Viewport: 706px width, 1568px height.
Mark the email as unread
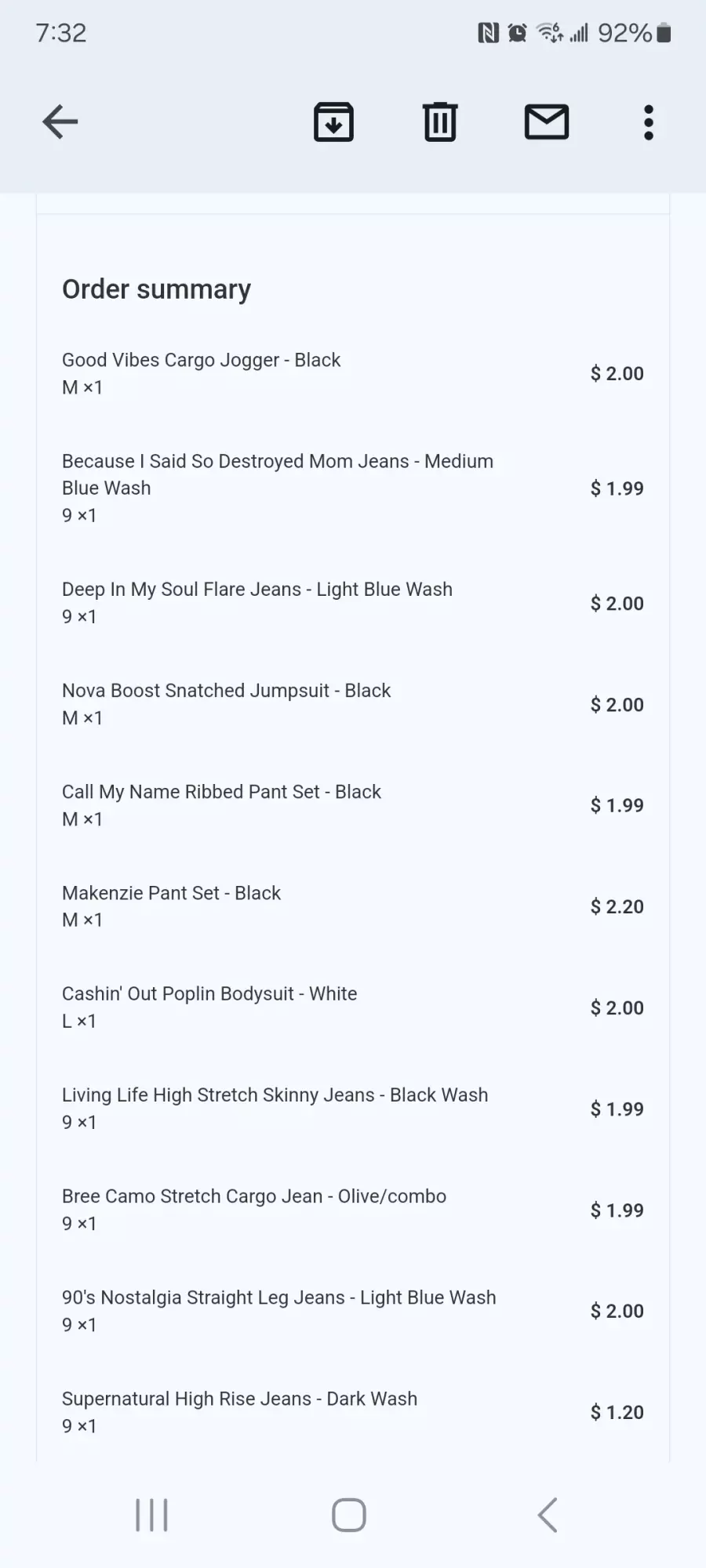coord(547,122)
